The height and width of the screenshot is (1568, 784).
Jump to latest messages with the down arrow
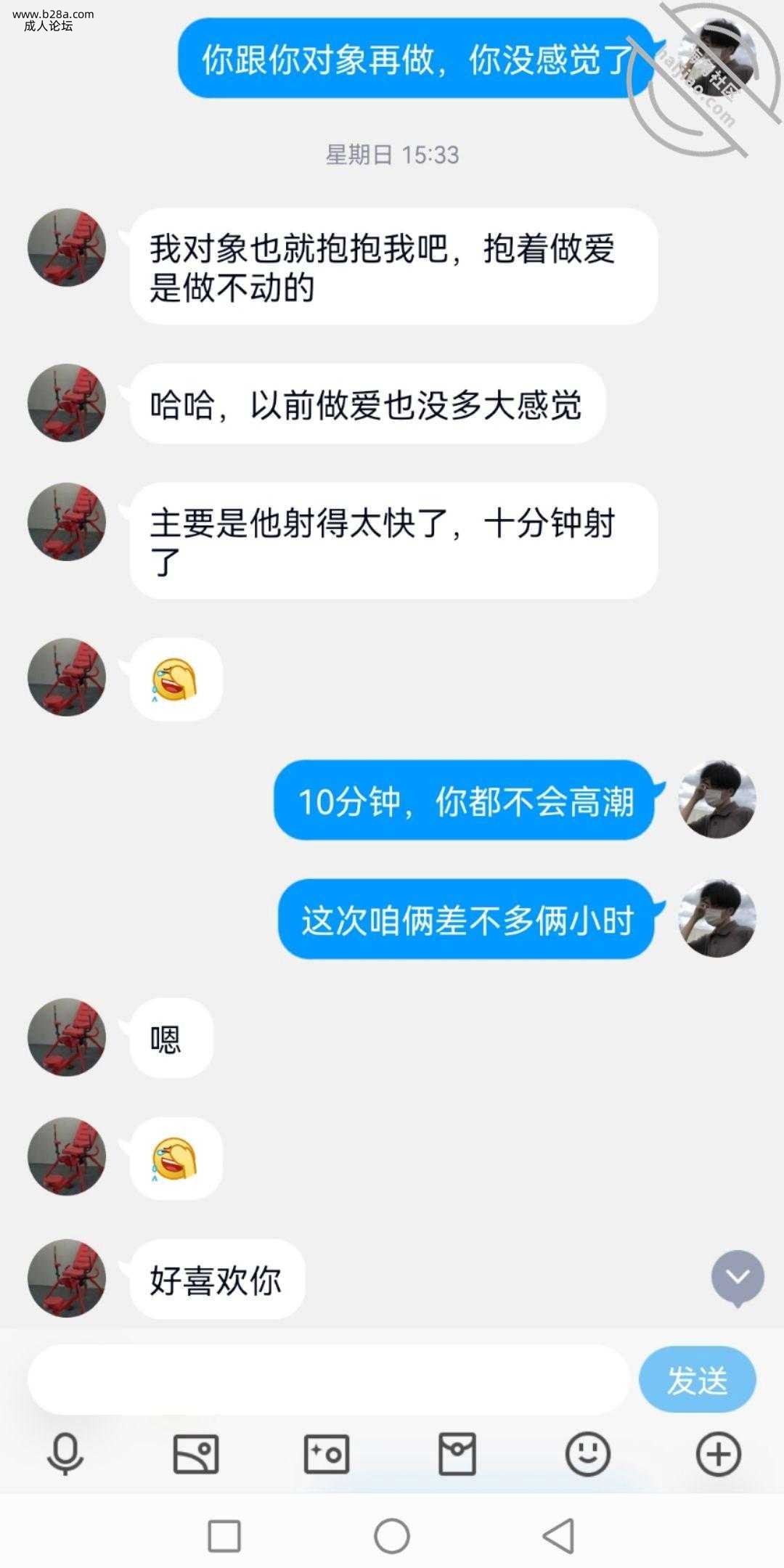(738, 1278)
